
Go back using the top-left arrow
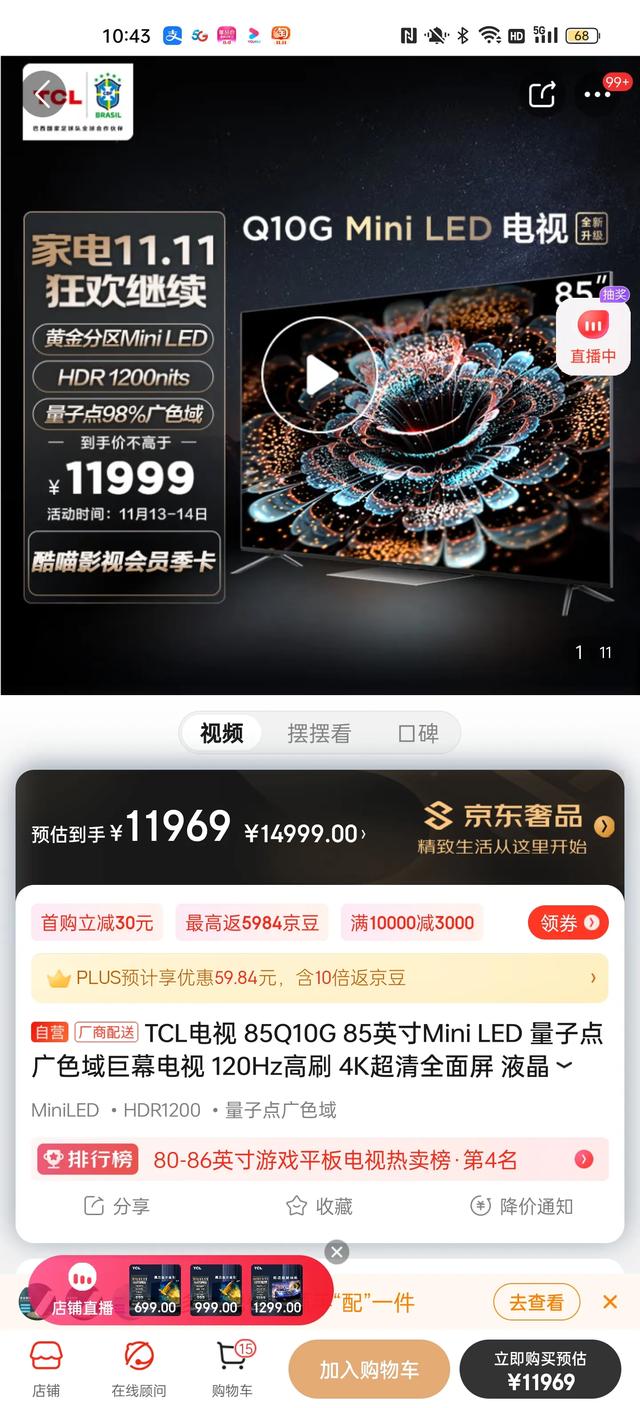tap(42, 96)
